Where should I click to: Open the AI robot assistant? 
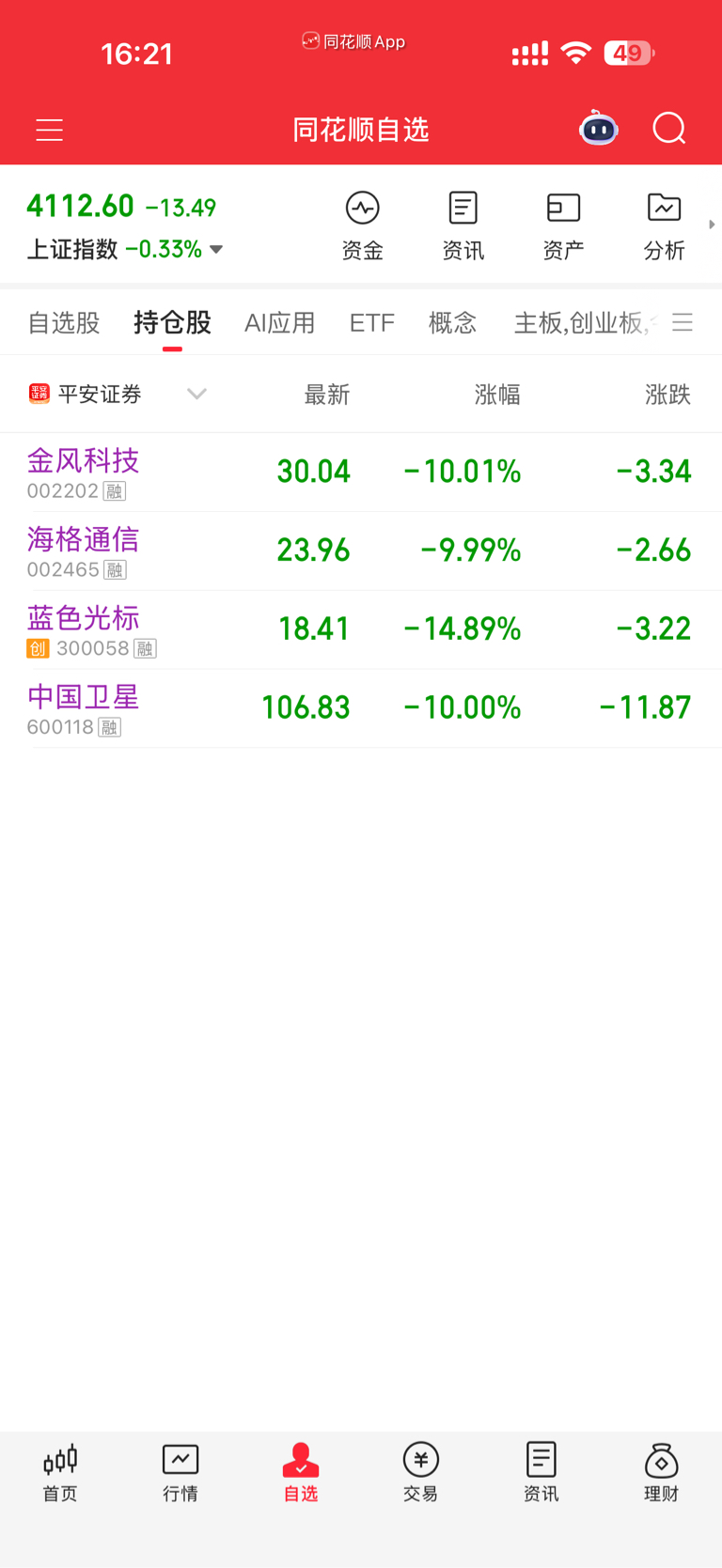(x=598, y=129)
